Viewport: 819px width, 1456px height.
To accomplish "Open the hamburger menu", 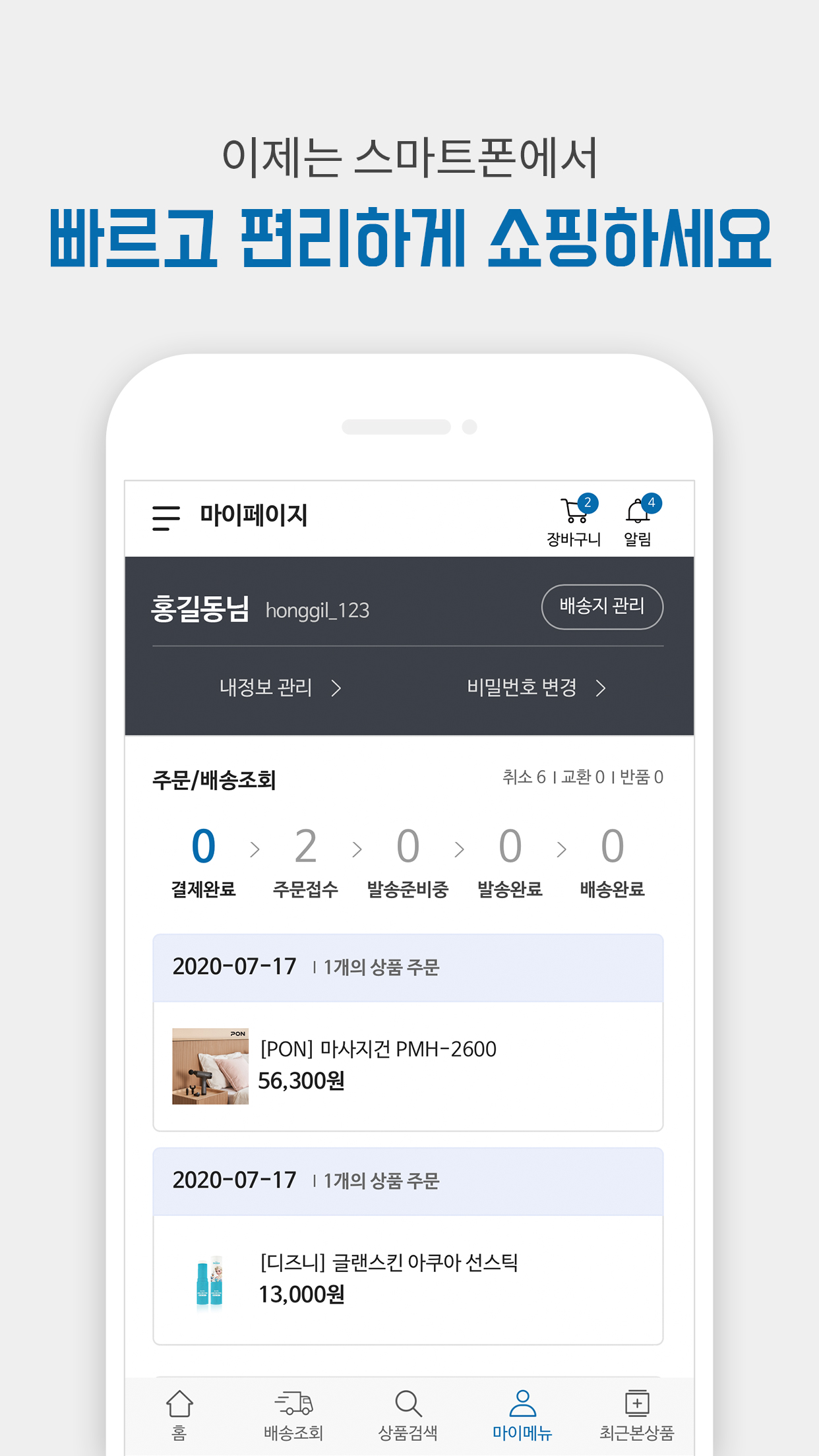I will coord(166,518).
